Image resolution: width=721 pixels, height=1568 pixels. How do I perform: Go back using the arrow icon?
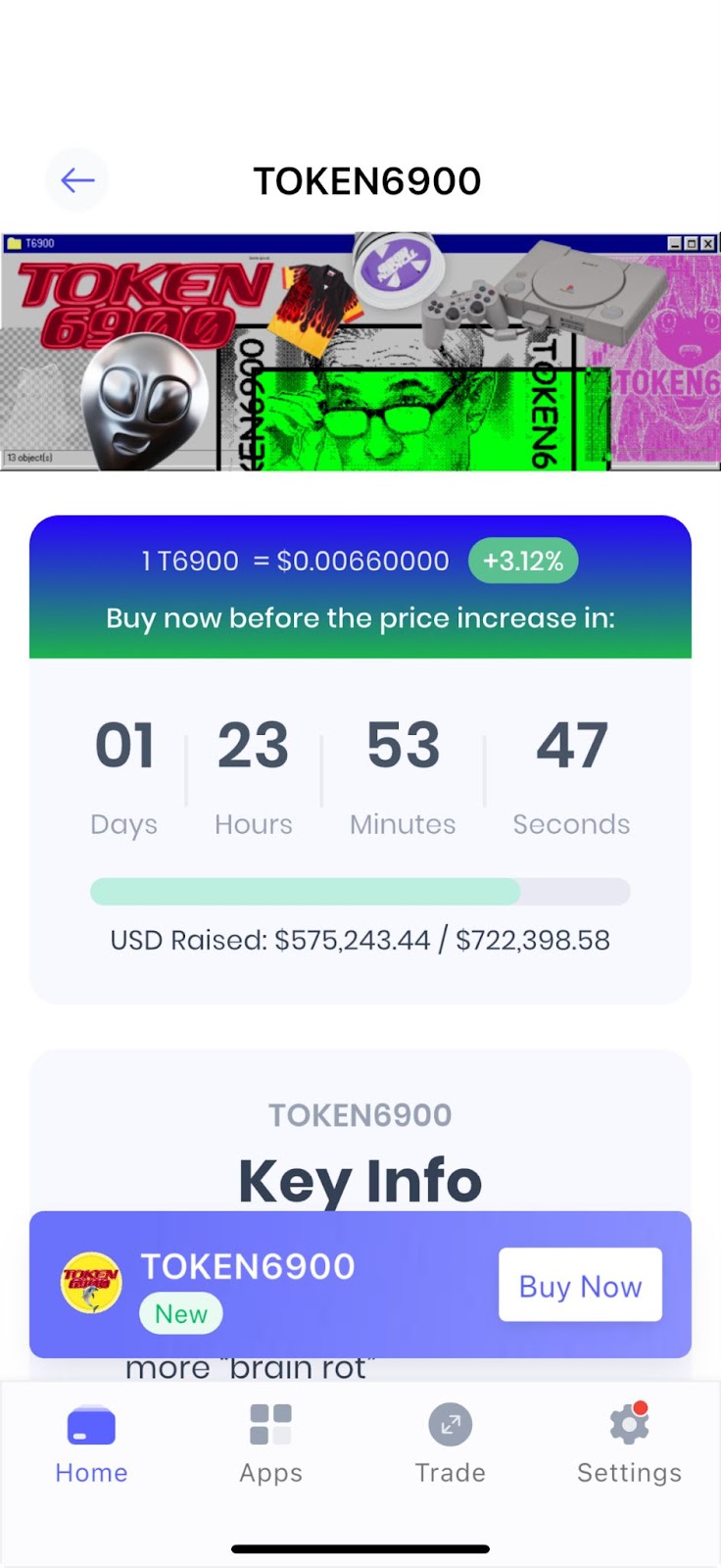(77, 180)
